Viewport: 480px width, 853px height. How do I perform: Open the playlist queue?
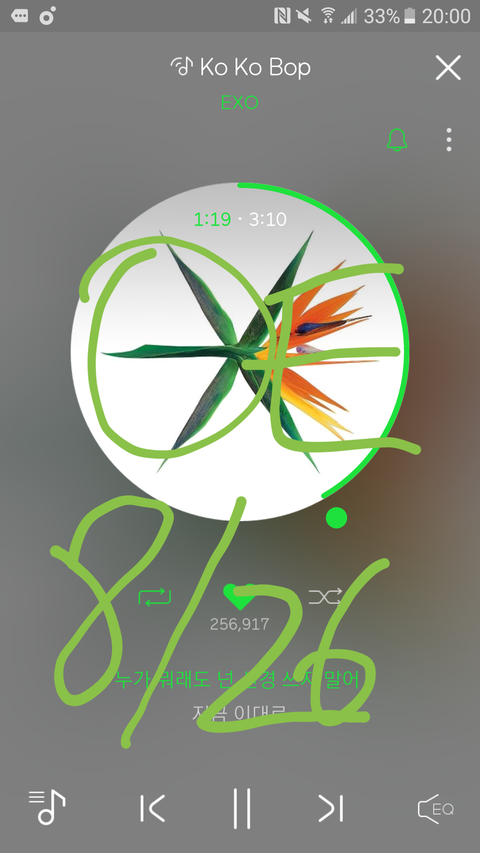(x=47, y=807)
